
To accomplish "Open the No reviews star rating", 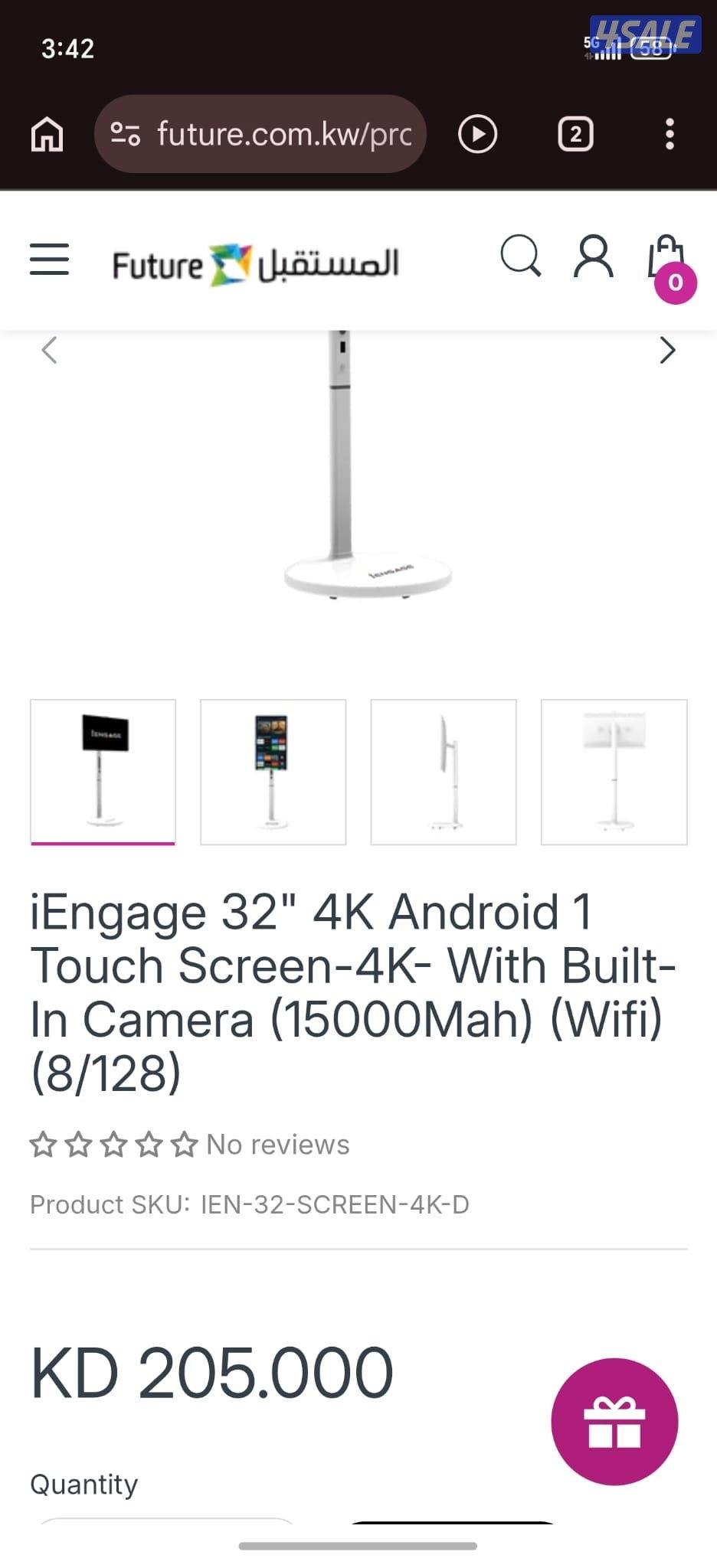I will [189, 1145].
